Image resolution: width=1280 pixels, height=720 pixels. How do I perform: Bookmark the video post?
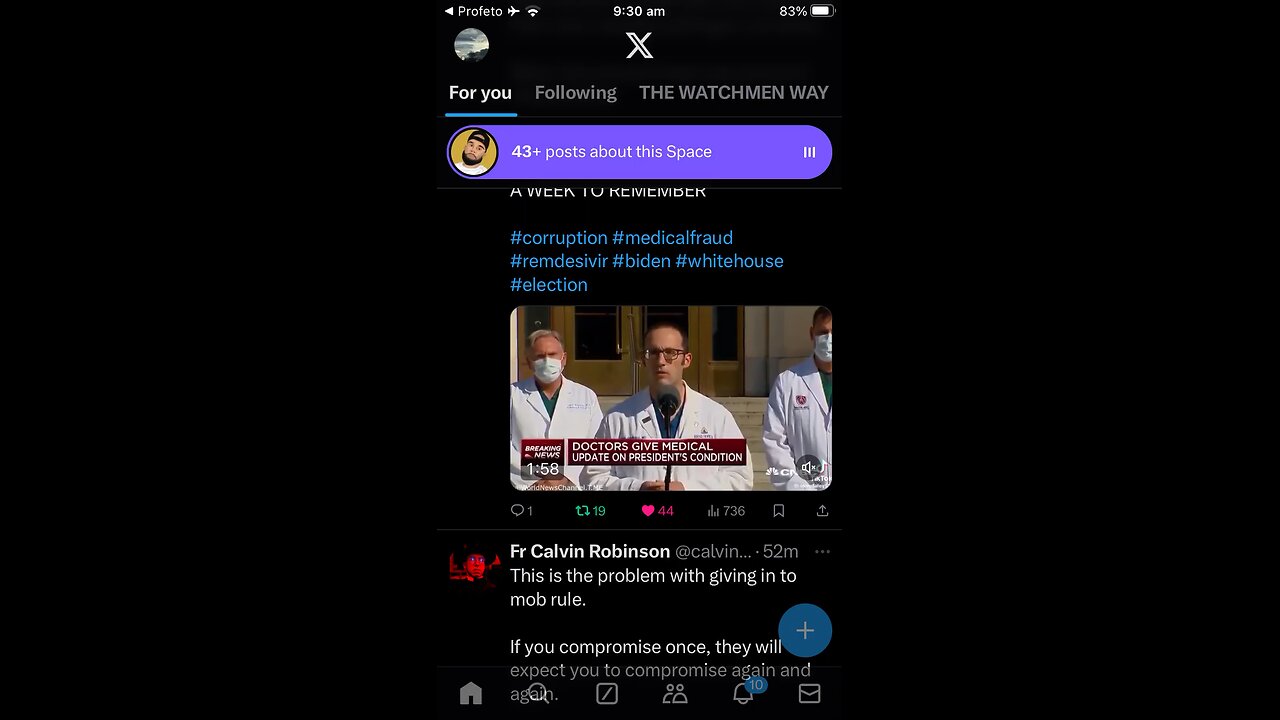point(778,511)
